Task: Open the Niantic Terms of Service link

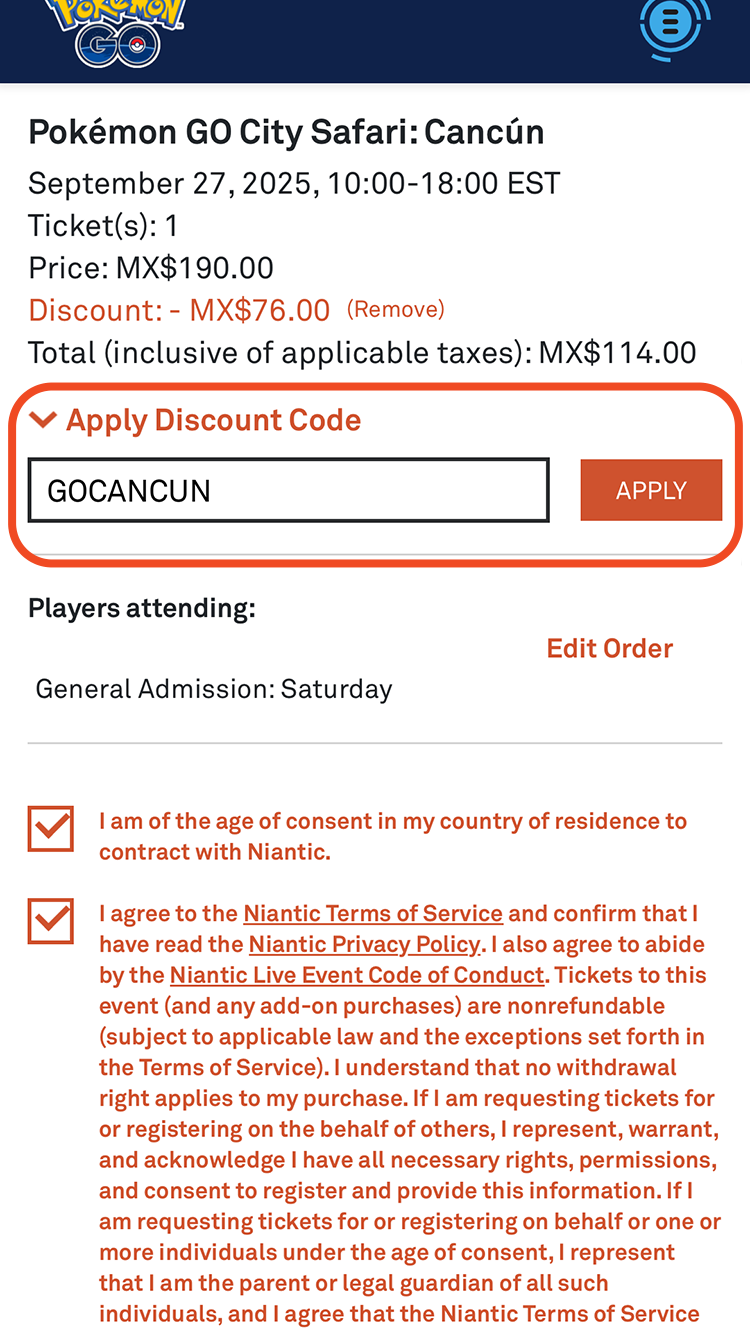Action: click(373, 913)
